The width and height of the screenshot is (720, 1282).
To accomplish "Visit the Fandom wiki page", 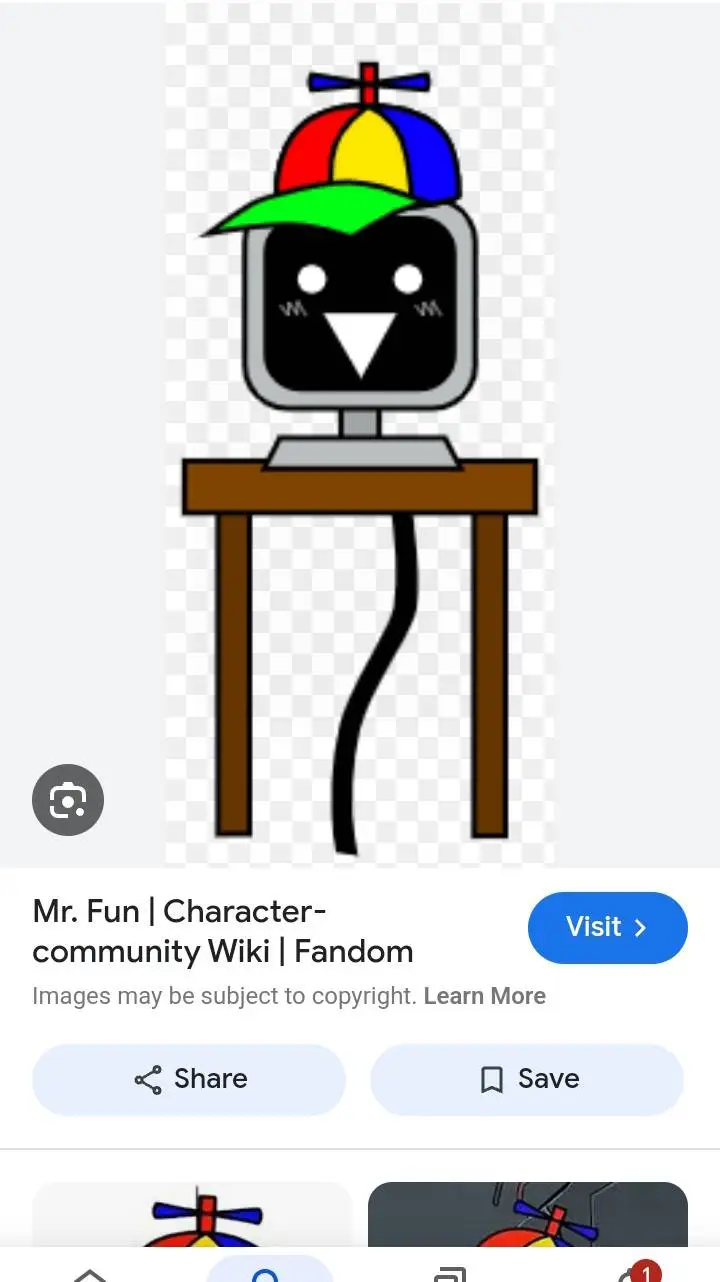I will coord(607,927).
